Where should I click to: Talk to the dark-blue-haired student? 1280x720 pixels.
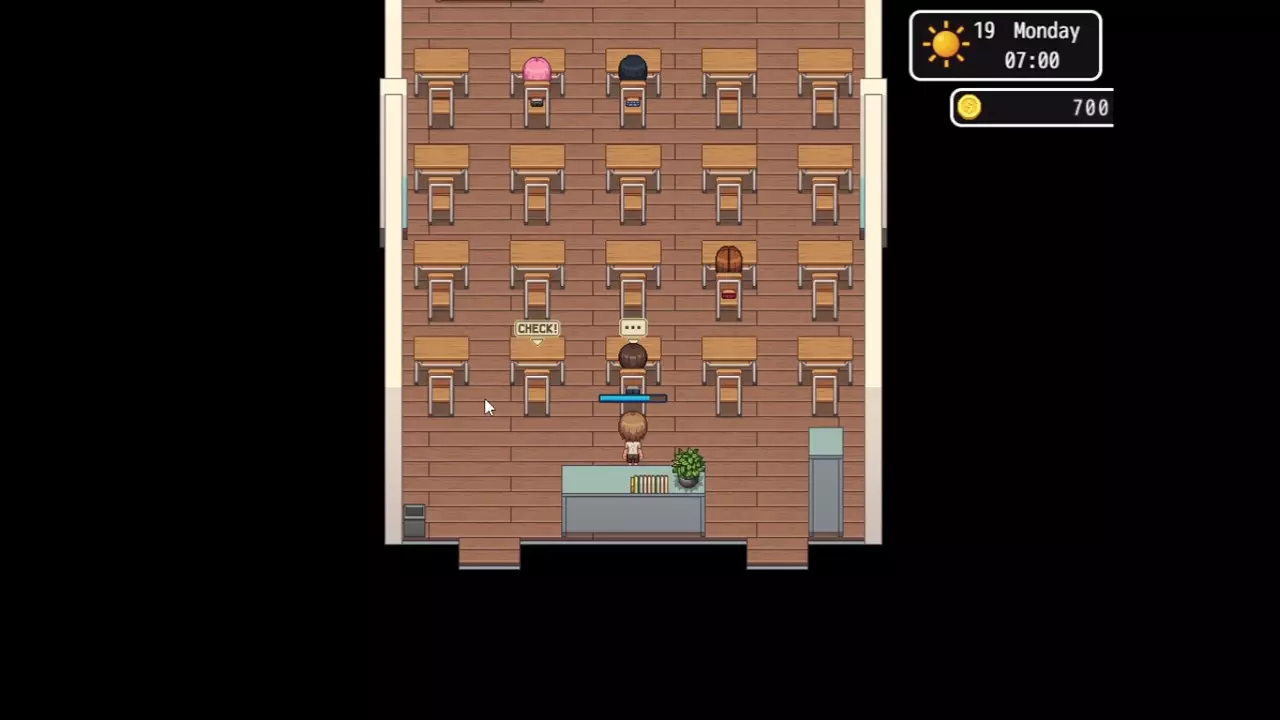point(632,69)
